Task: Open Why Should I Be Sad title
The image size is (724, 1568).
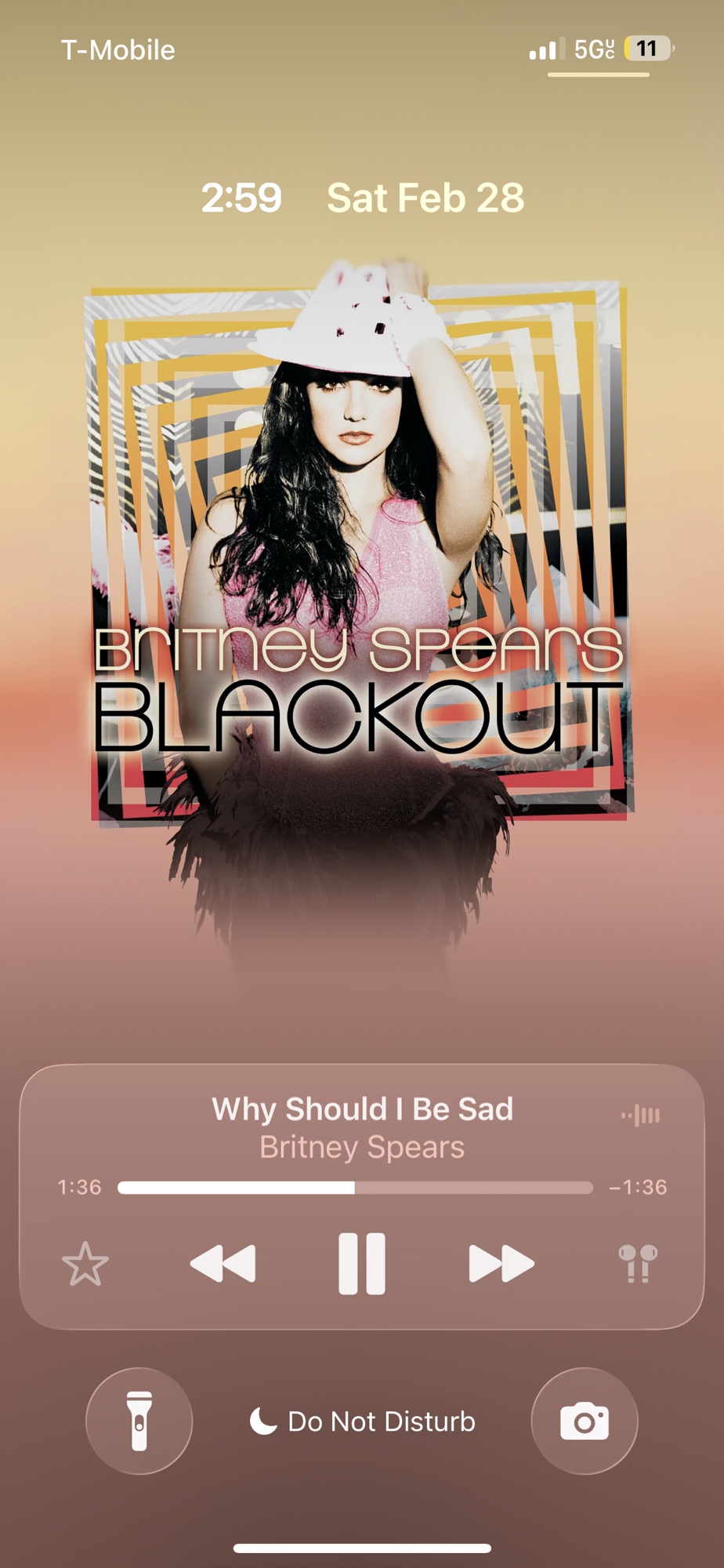Action: point(362,1109)
